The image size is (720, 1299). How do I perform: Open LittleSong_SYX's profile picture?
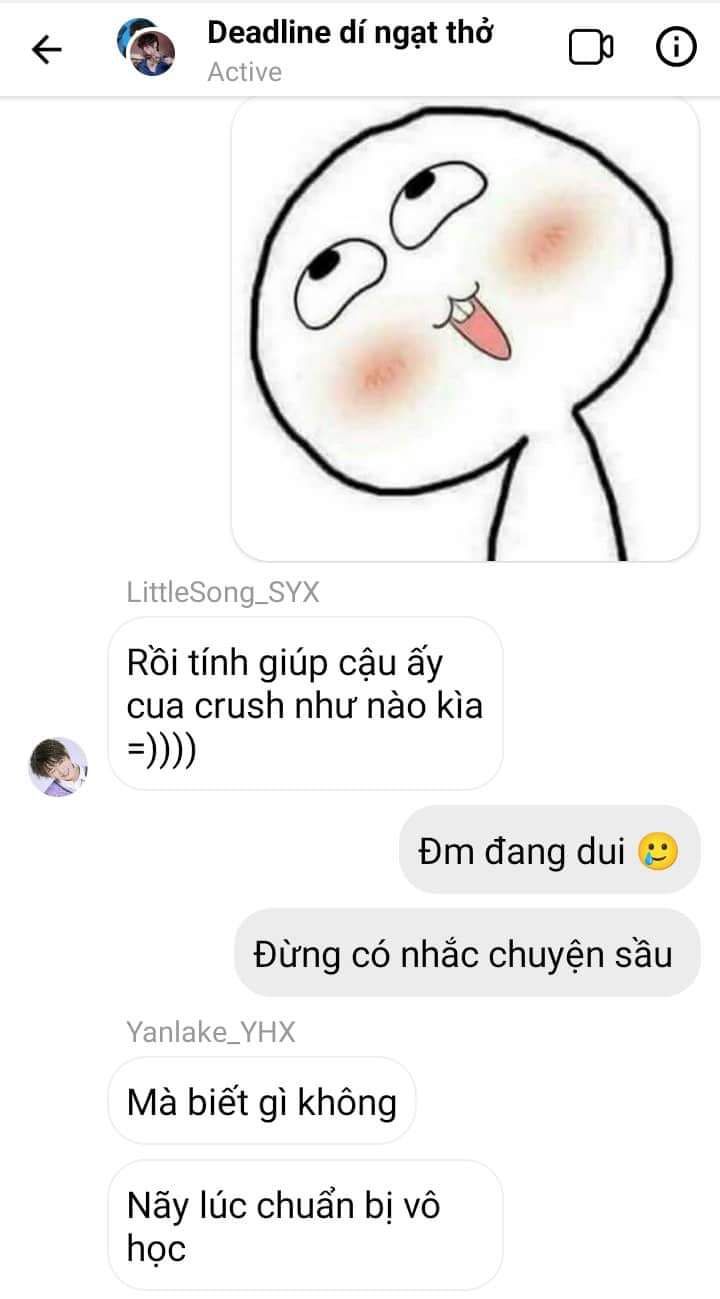58,767
